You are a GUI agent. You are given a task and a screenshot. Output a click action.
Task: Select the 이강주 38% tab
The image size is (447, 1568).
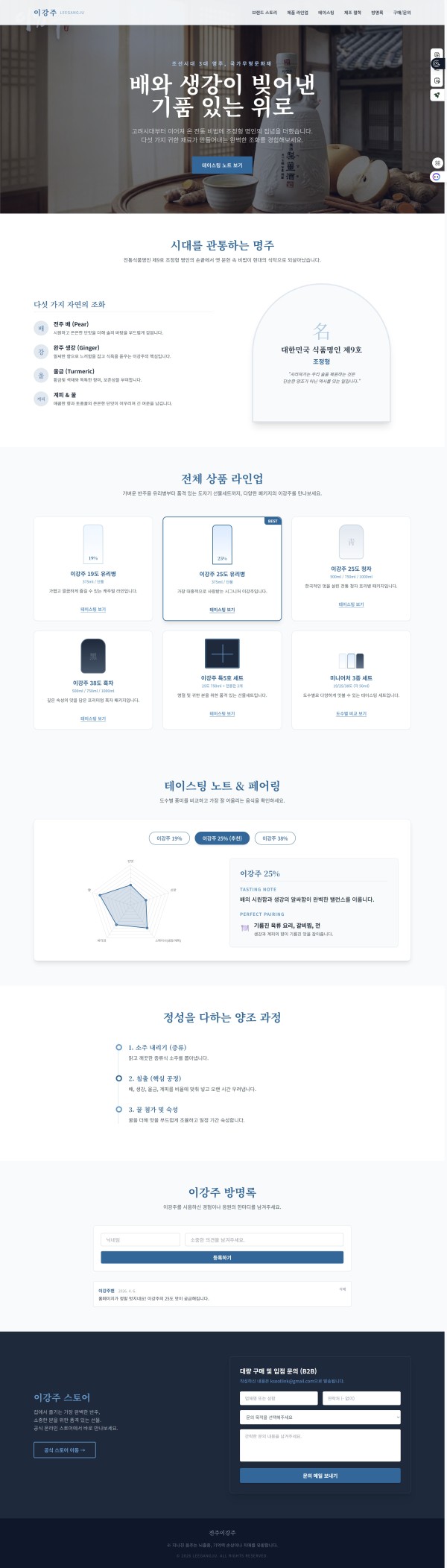coord(275,838)
